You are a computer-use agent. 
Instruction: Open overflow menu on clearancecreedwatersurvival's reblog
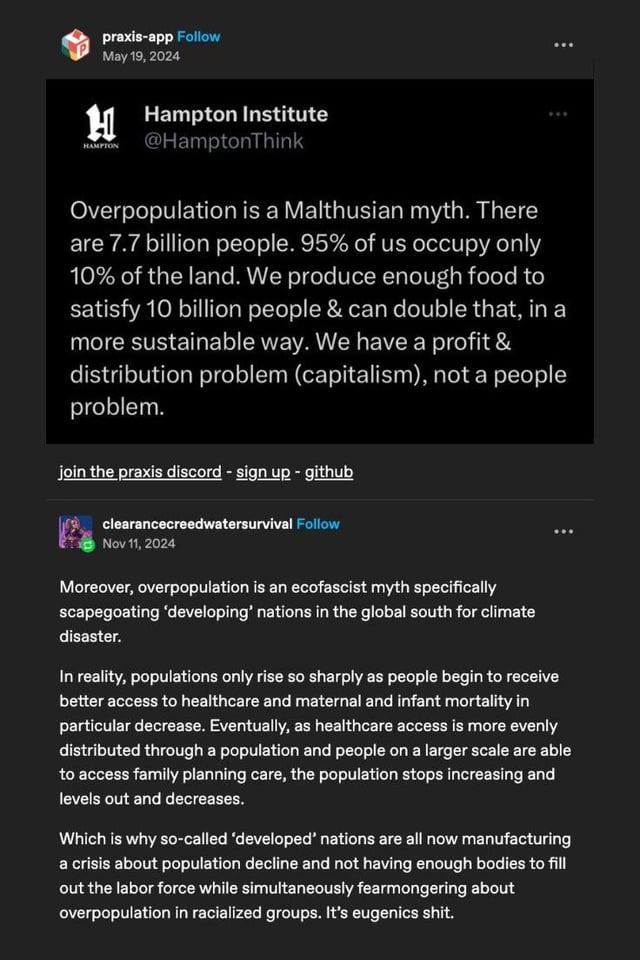pos(563,531)
